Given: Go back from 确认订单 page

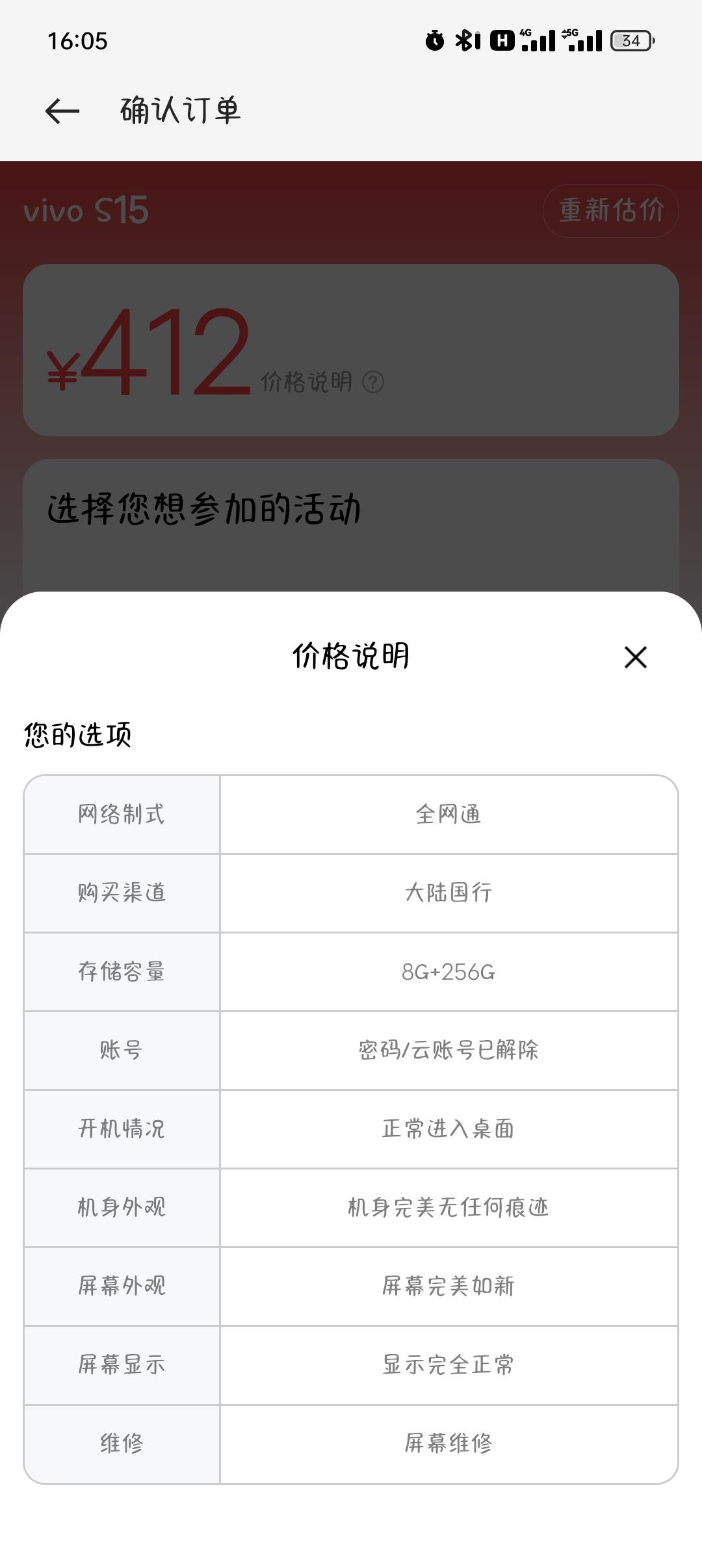Looking at the screenshot, I should pos(62,111).
